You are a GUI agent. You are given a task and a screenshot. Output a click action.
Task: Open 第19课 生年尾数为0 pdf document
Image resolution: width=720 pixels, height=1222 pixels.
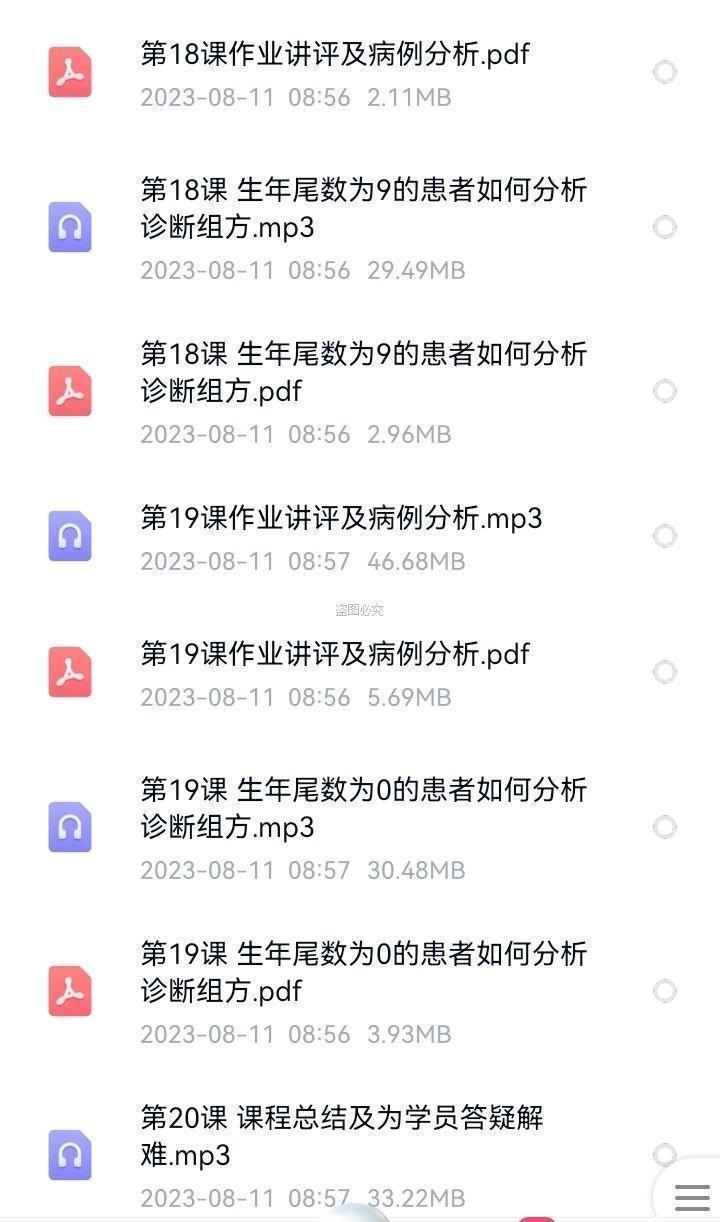tap(362, 972)
